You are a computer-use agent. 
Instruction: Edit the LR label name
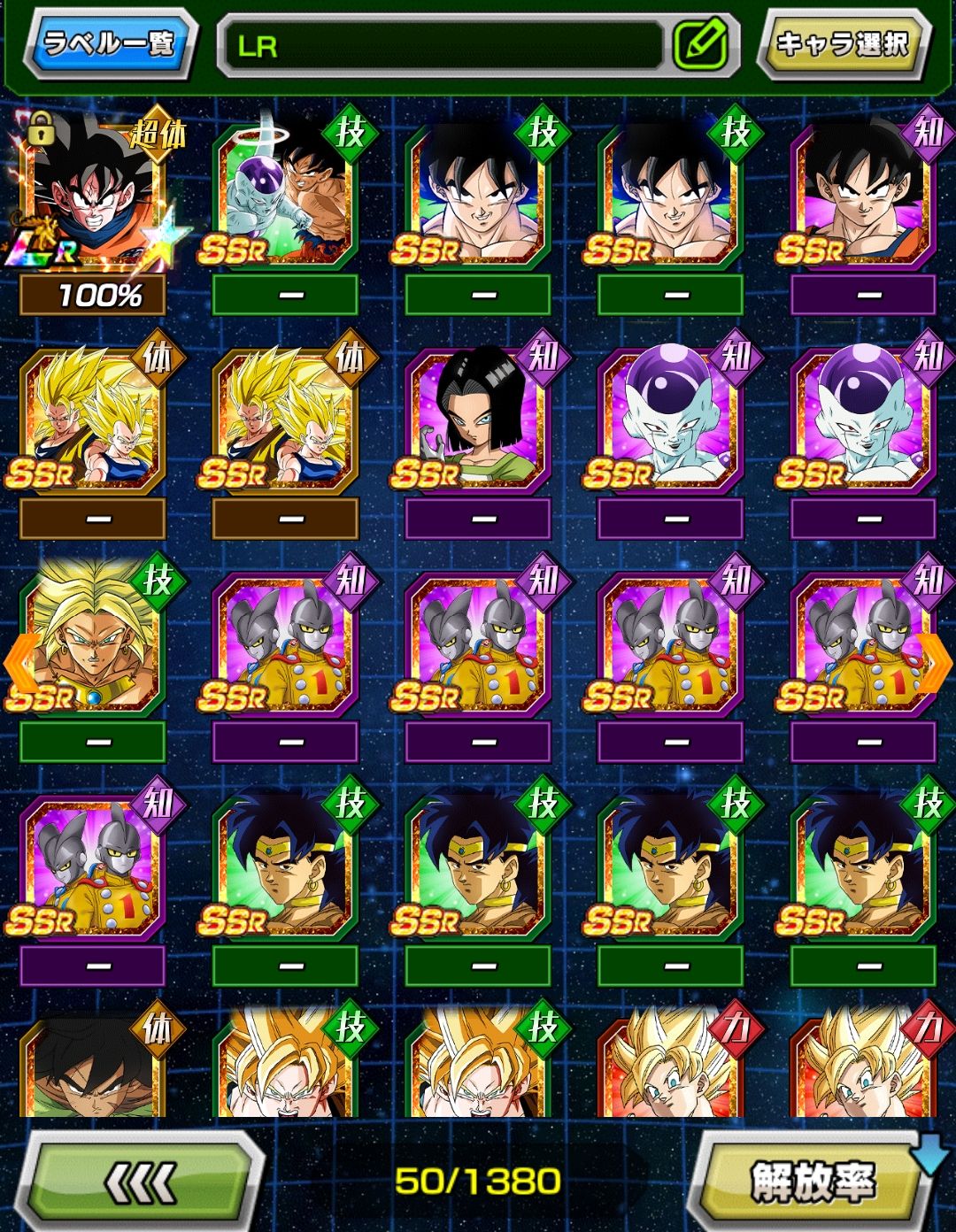(700, 44)
